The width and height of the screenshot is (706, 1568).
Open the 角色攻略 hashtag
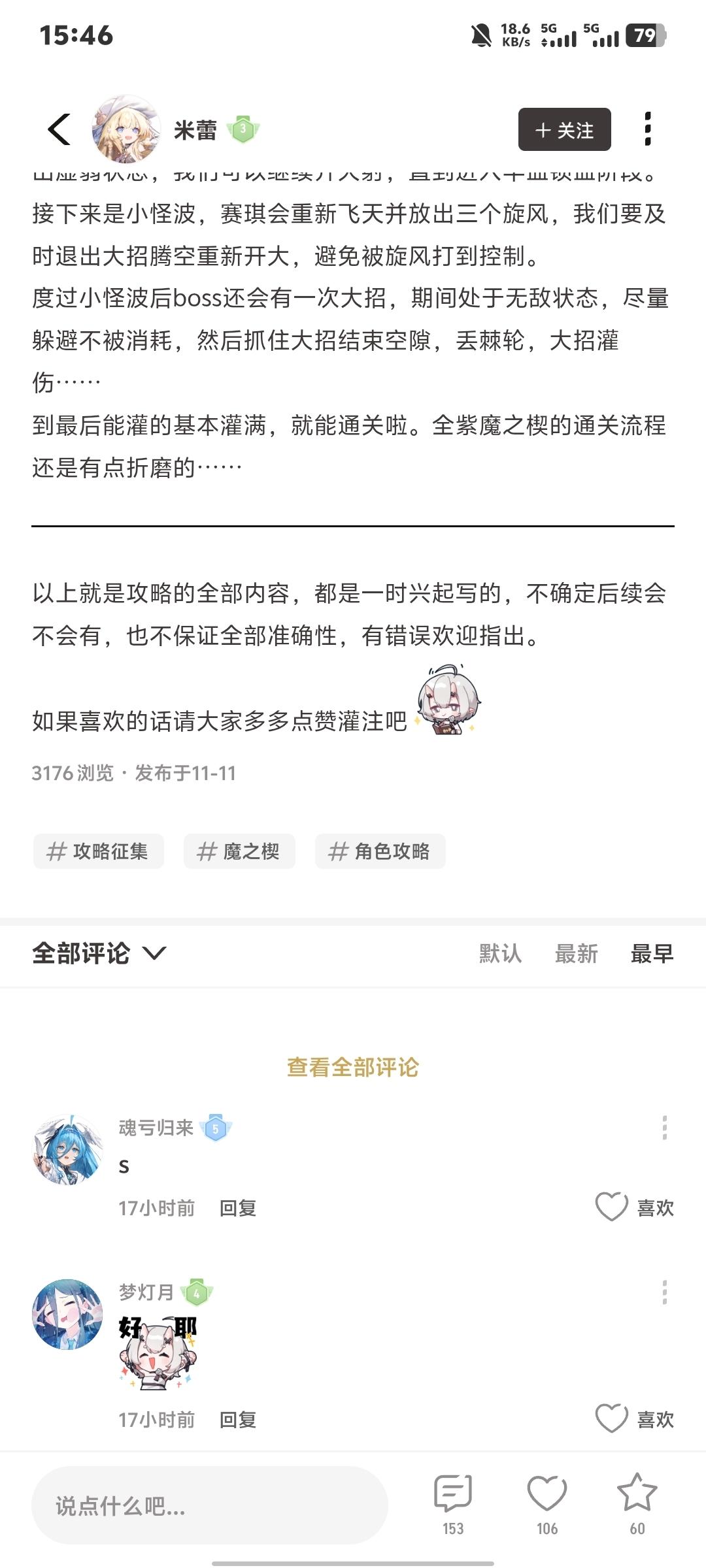click(x=380, y=851)
